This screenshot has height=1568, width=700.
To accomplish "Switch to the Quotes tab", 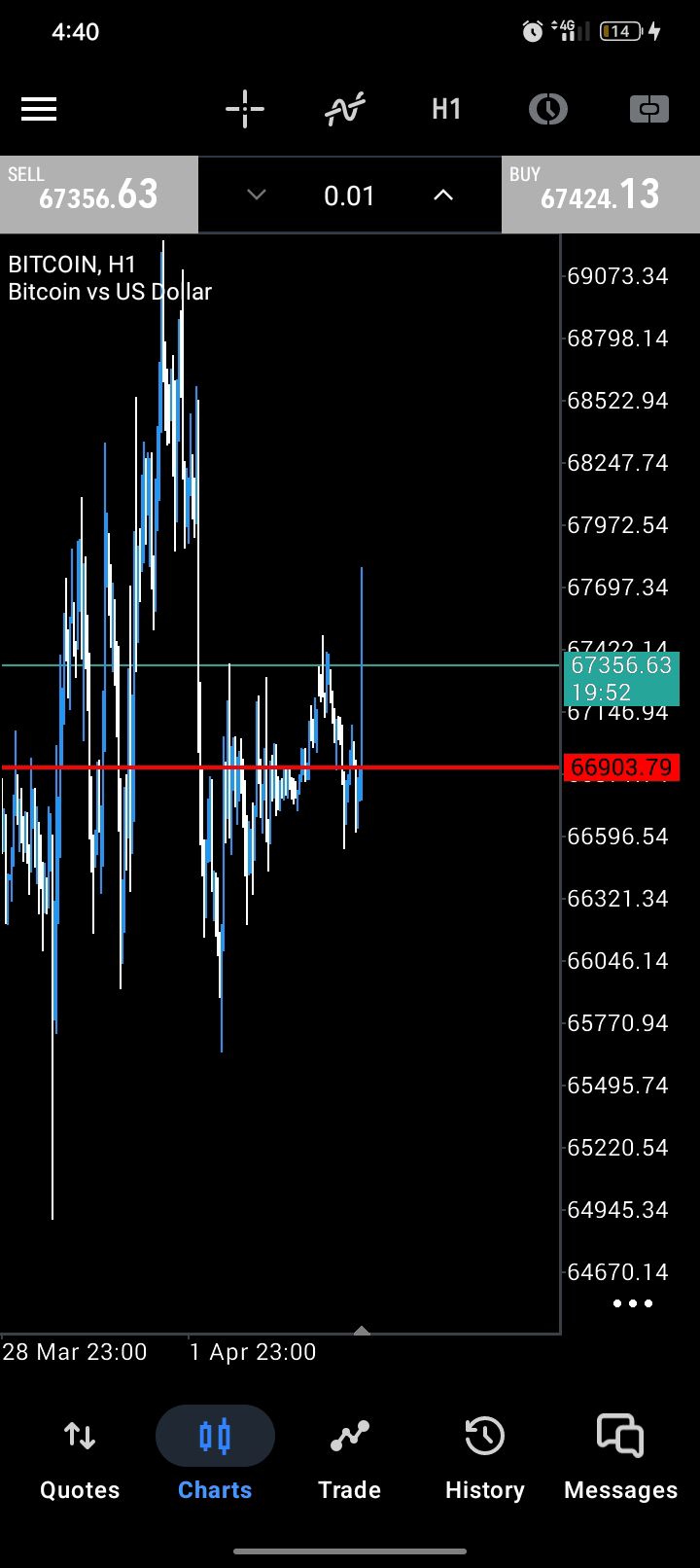I will (80, 1457).
